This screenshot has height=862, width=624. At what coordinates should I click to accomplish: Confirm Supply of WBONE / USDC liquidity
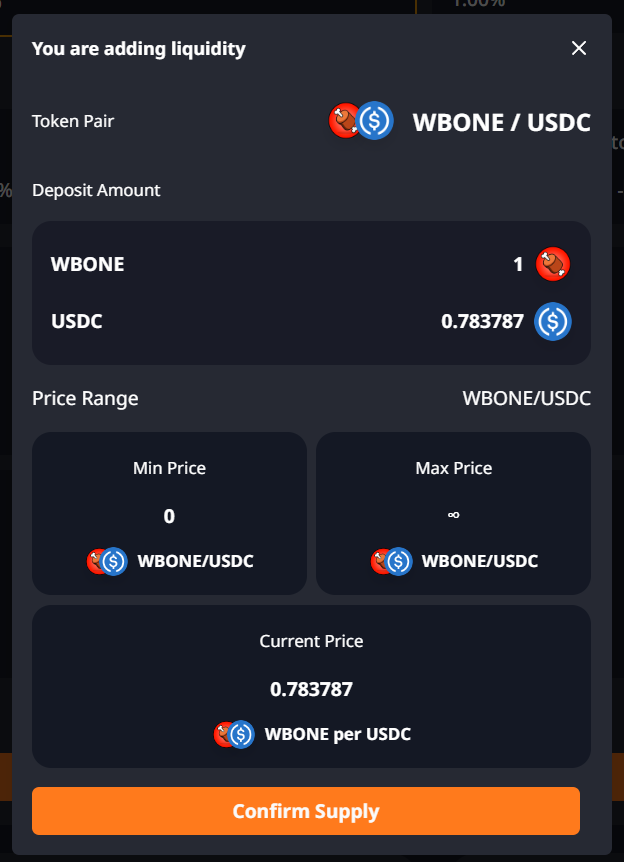tap(306, 811)
